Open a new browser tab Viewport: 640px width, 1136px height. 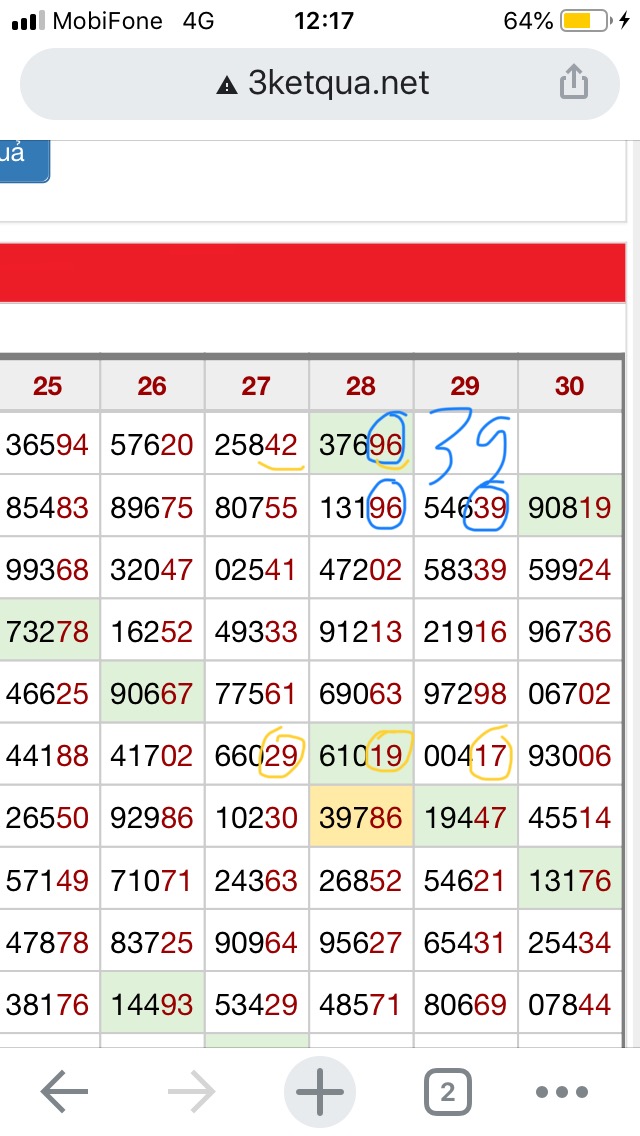[320, 1093]
